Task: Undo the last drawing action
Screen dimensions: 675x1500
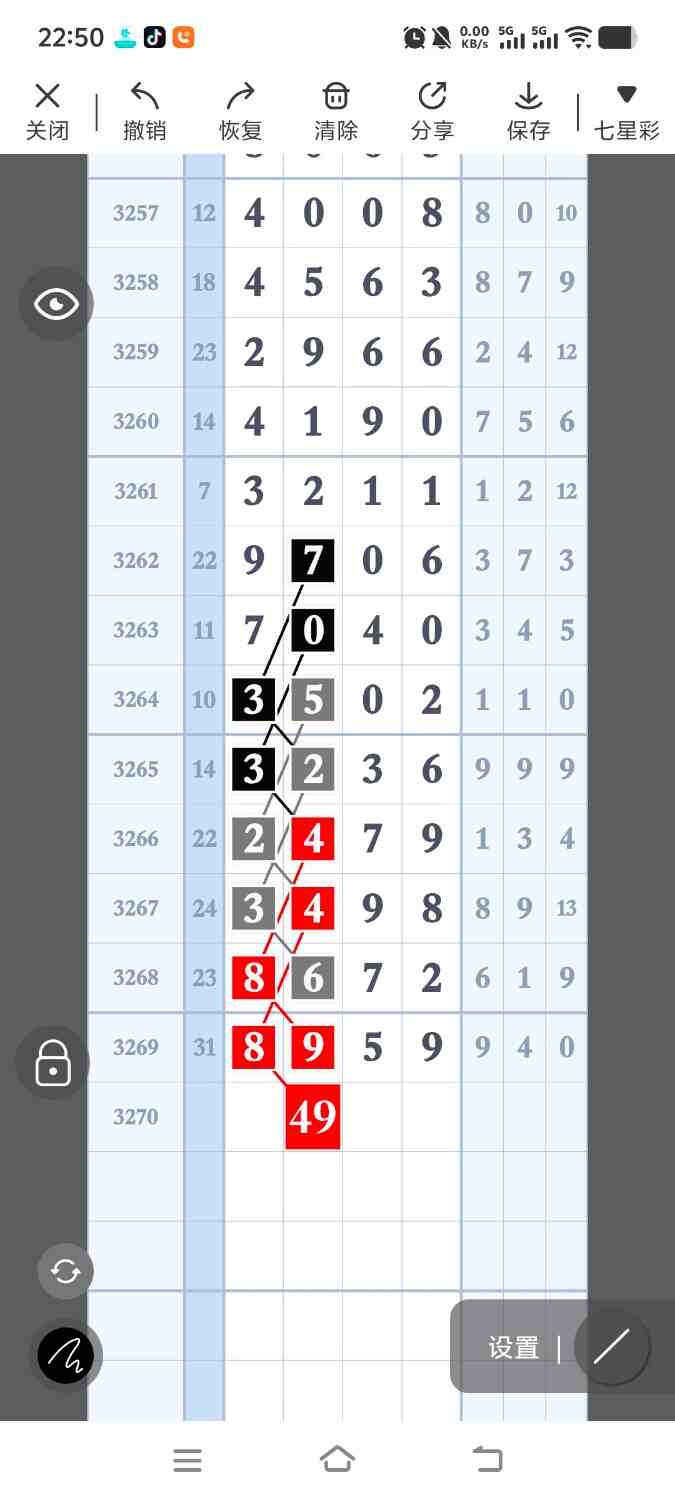Action: [144, 111]
